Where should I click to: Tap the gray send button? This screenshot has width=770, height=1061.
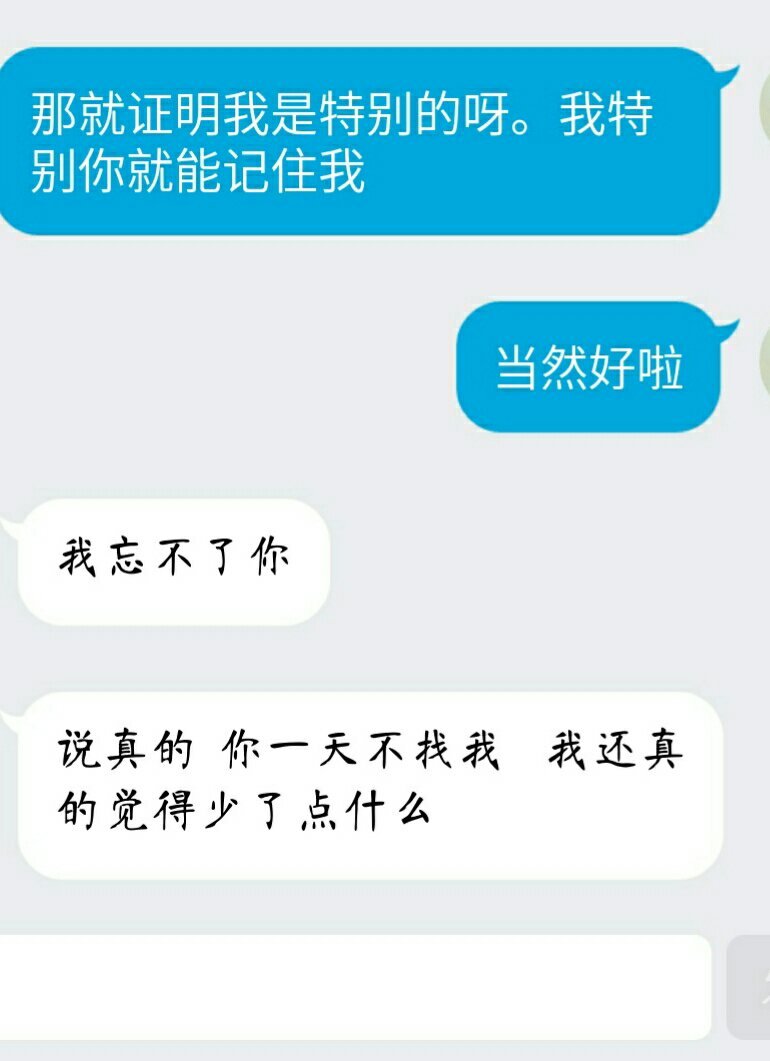click(749, 987)
